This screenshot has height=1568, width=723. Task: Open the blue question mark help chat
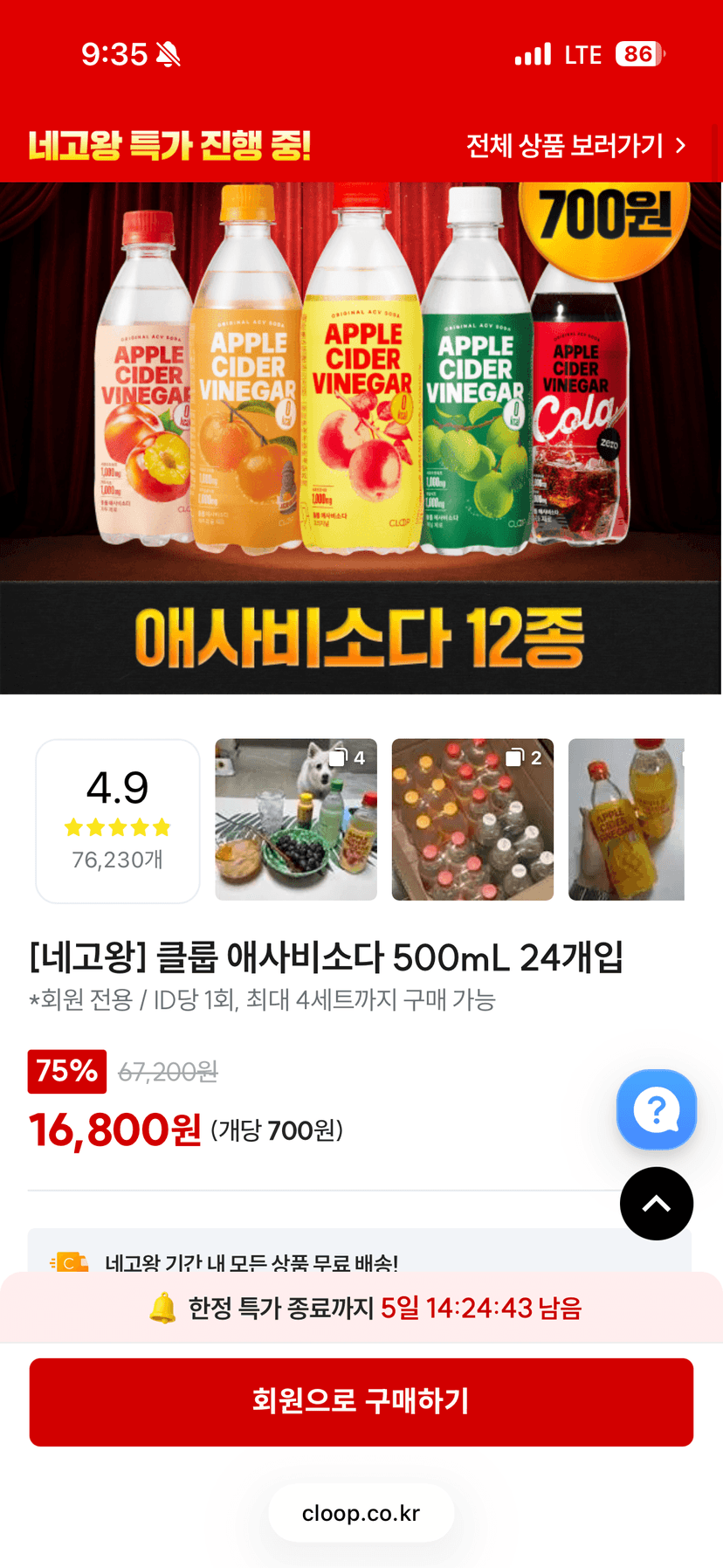[657, 1109]
